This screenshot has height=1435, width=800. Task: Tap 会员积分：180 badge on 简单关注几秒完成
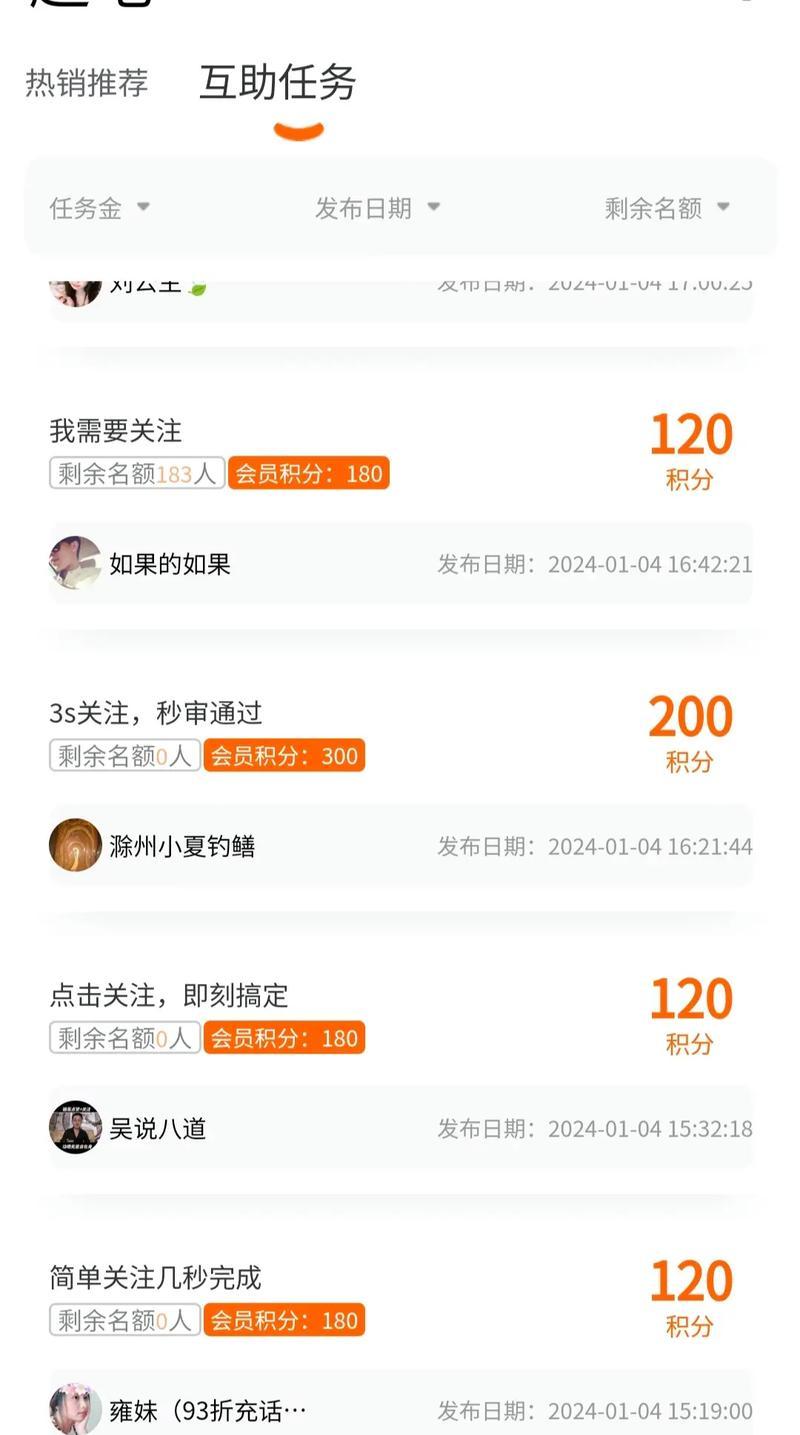[x=284, y=1319]
